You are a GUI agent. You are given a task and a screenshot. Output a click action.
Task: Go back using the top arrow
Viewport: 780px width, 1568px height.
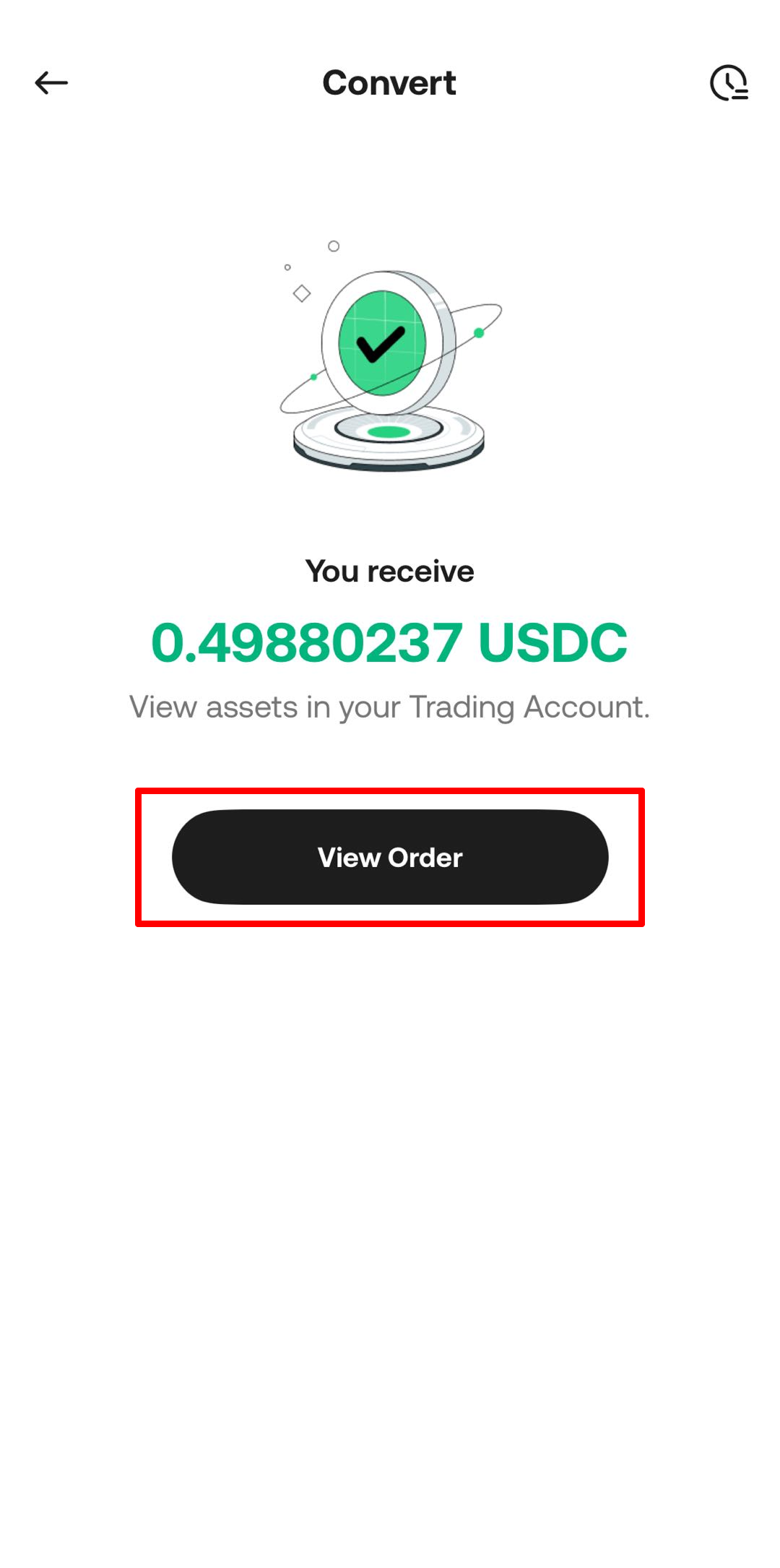[x=51, y=83]
